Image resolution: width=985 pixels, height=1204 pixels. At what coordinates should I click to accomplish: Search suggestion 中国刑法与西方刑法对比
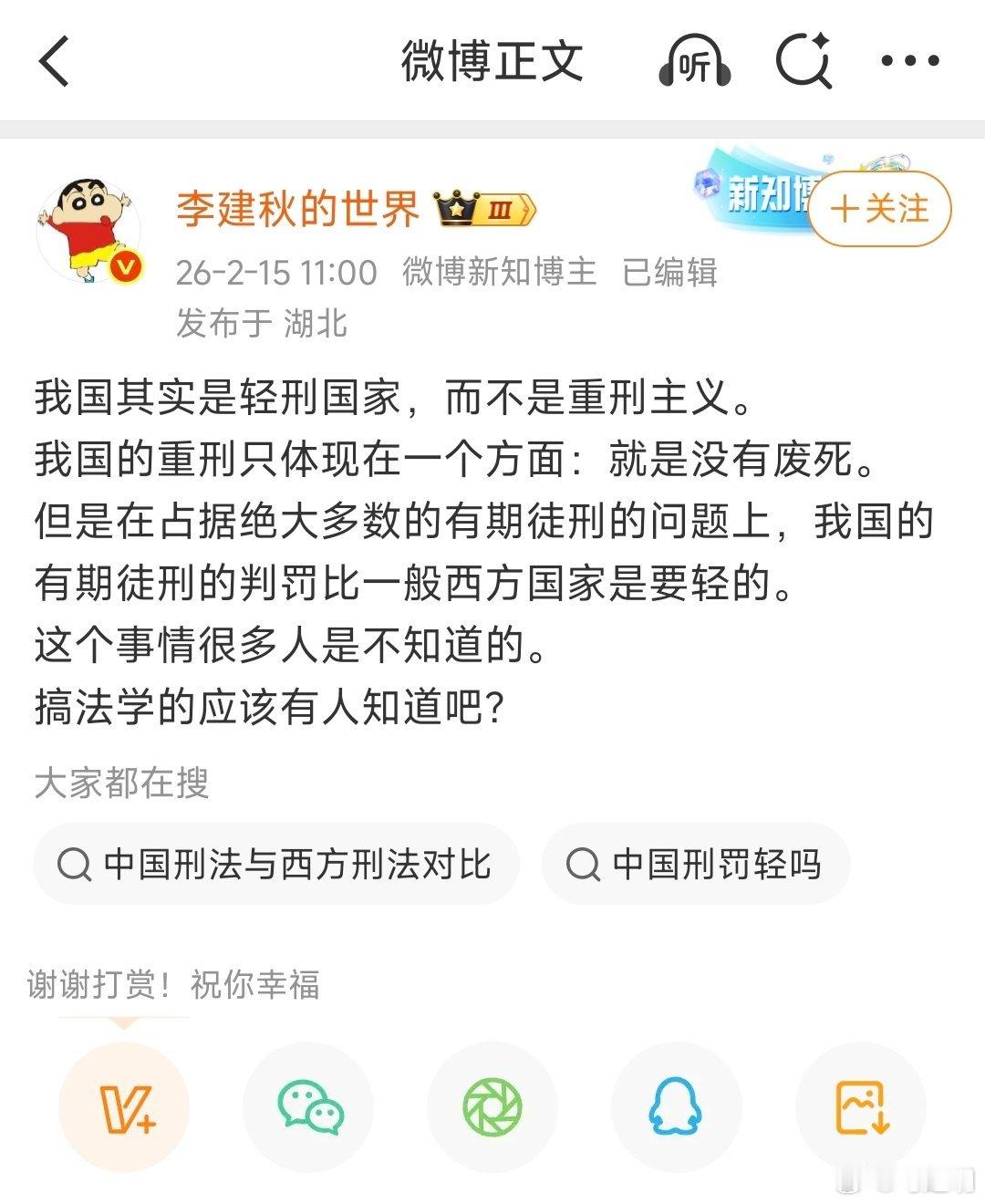coord(274,863)
